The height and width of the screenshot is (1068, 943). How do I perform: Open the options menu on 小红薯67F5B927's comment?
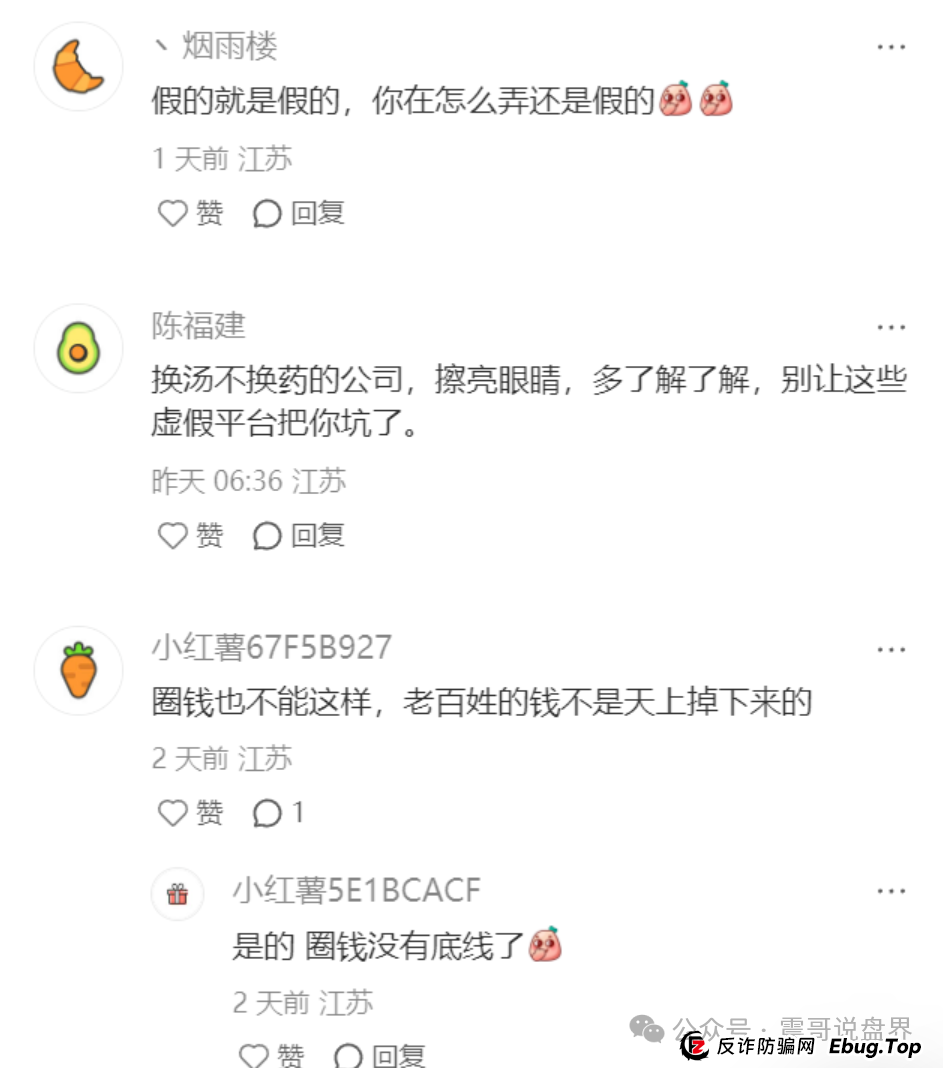click(x=890, y=649)
